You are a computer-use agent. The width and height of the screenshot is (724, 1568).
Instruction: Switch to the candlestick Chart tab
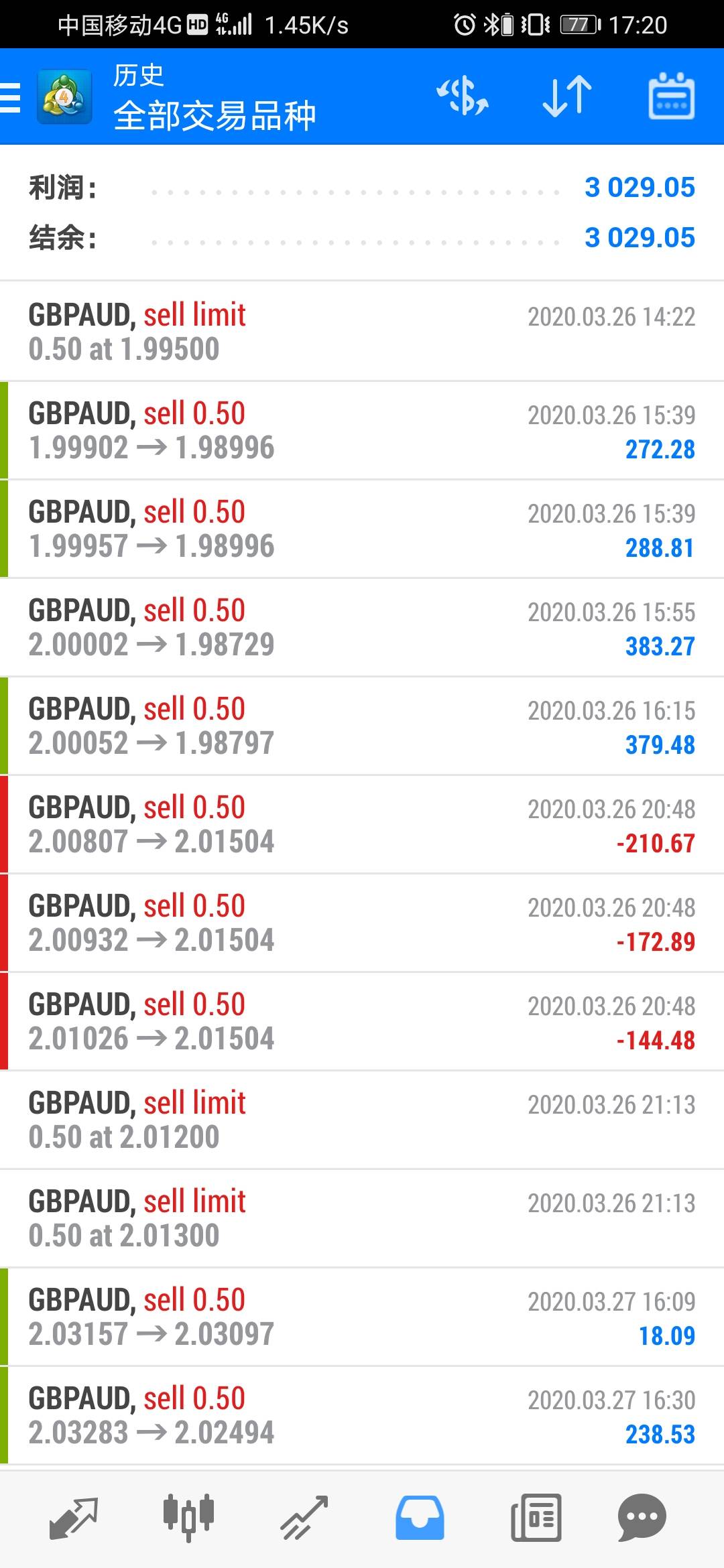(188, 1517)
